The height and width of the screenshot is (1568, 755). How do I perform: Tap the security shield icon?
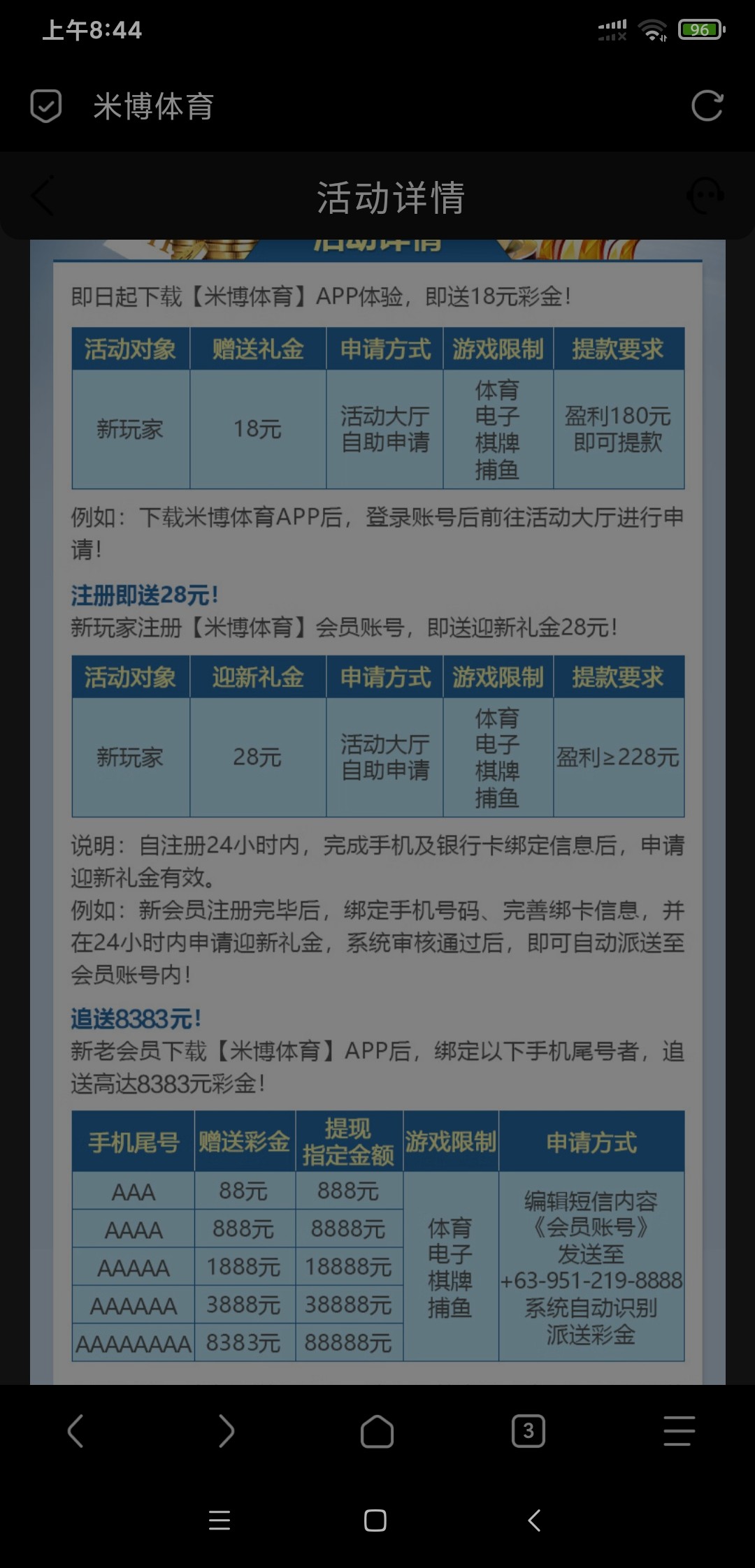pyautogui.click(x=46, y=106)
